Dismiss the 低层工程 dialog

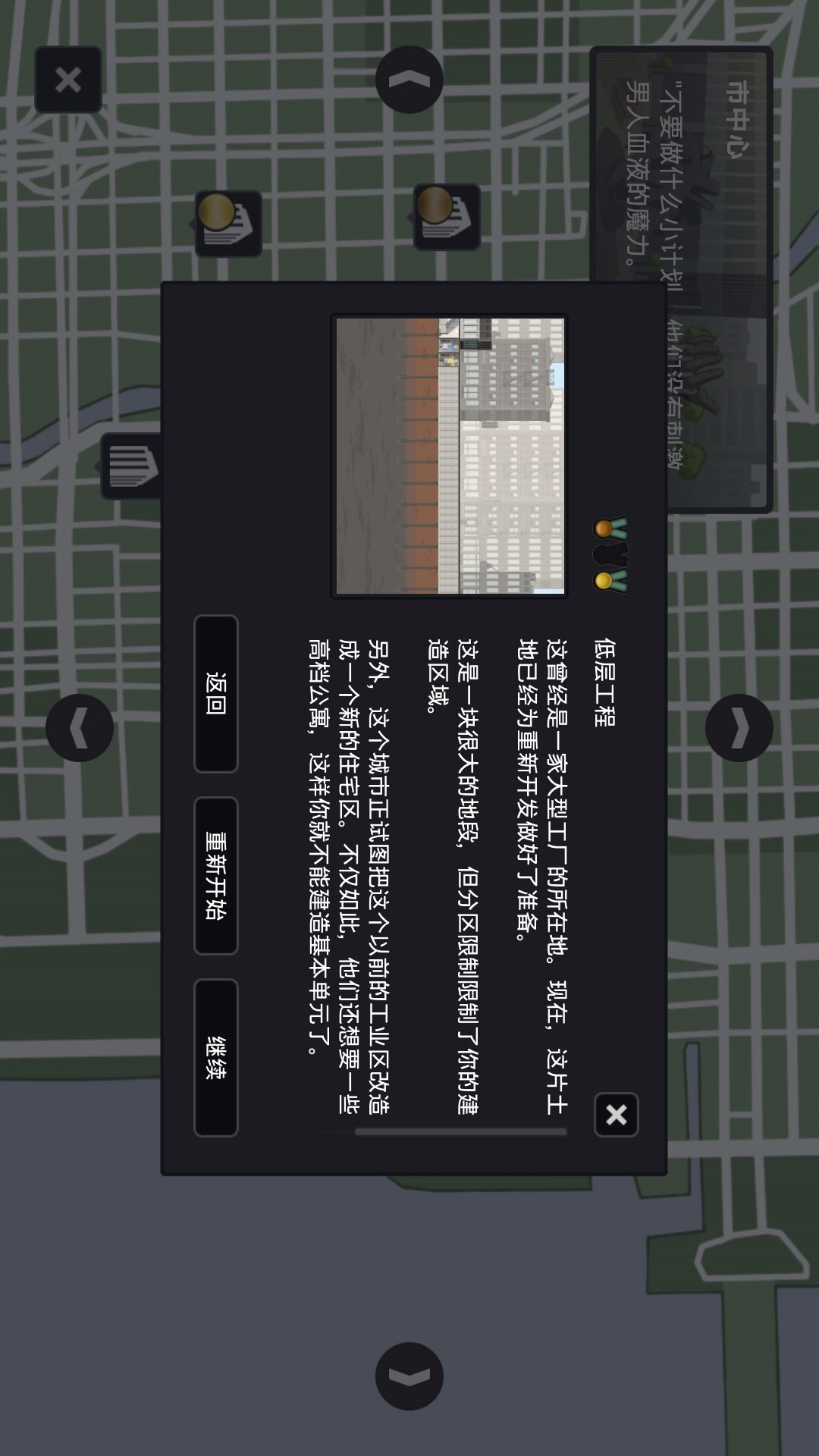pos(616,1114)
